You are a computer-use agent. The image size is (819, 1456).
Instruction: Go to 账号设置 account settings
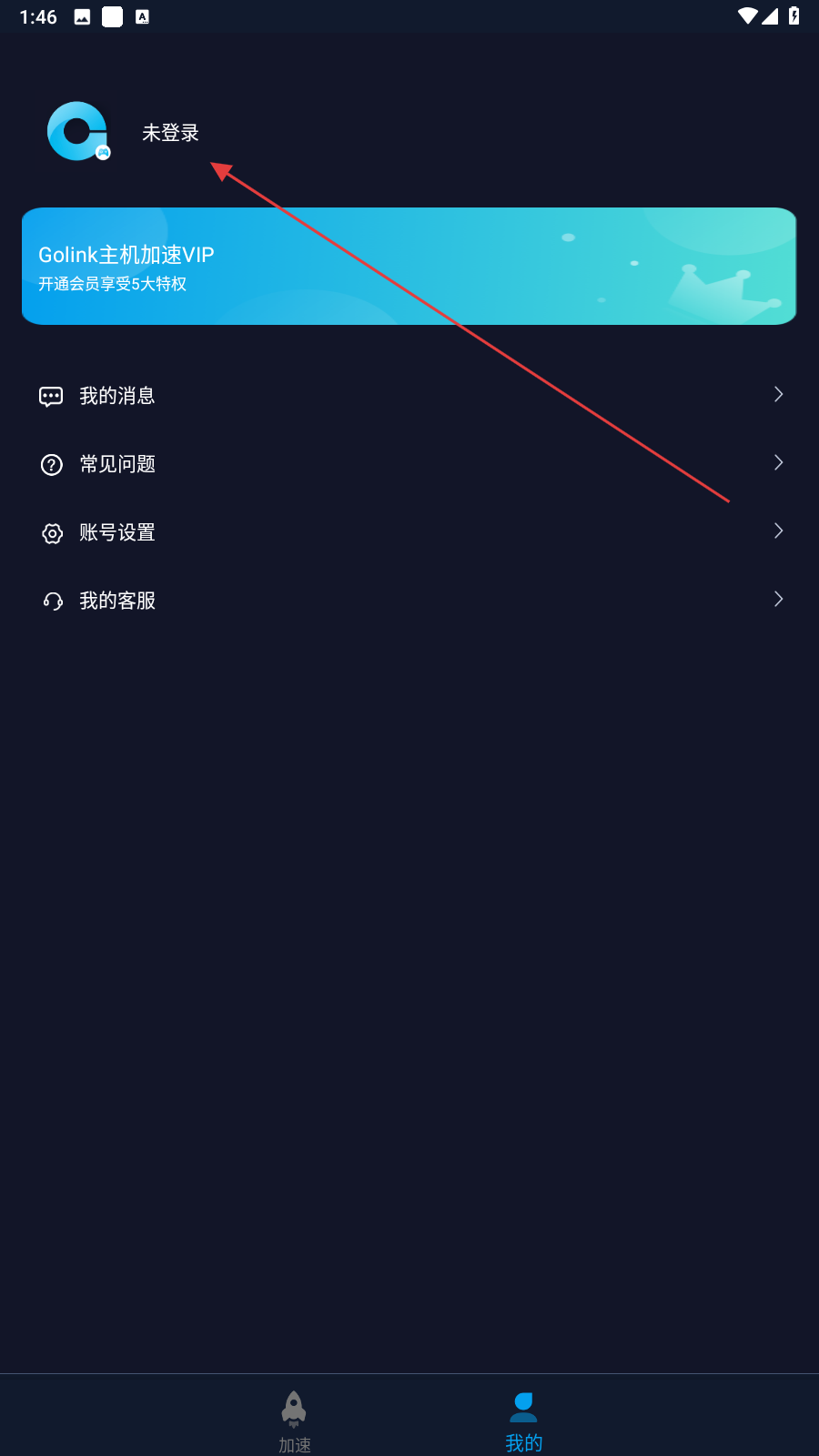point(409,531)
